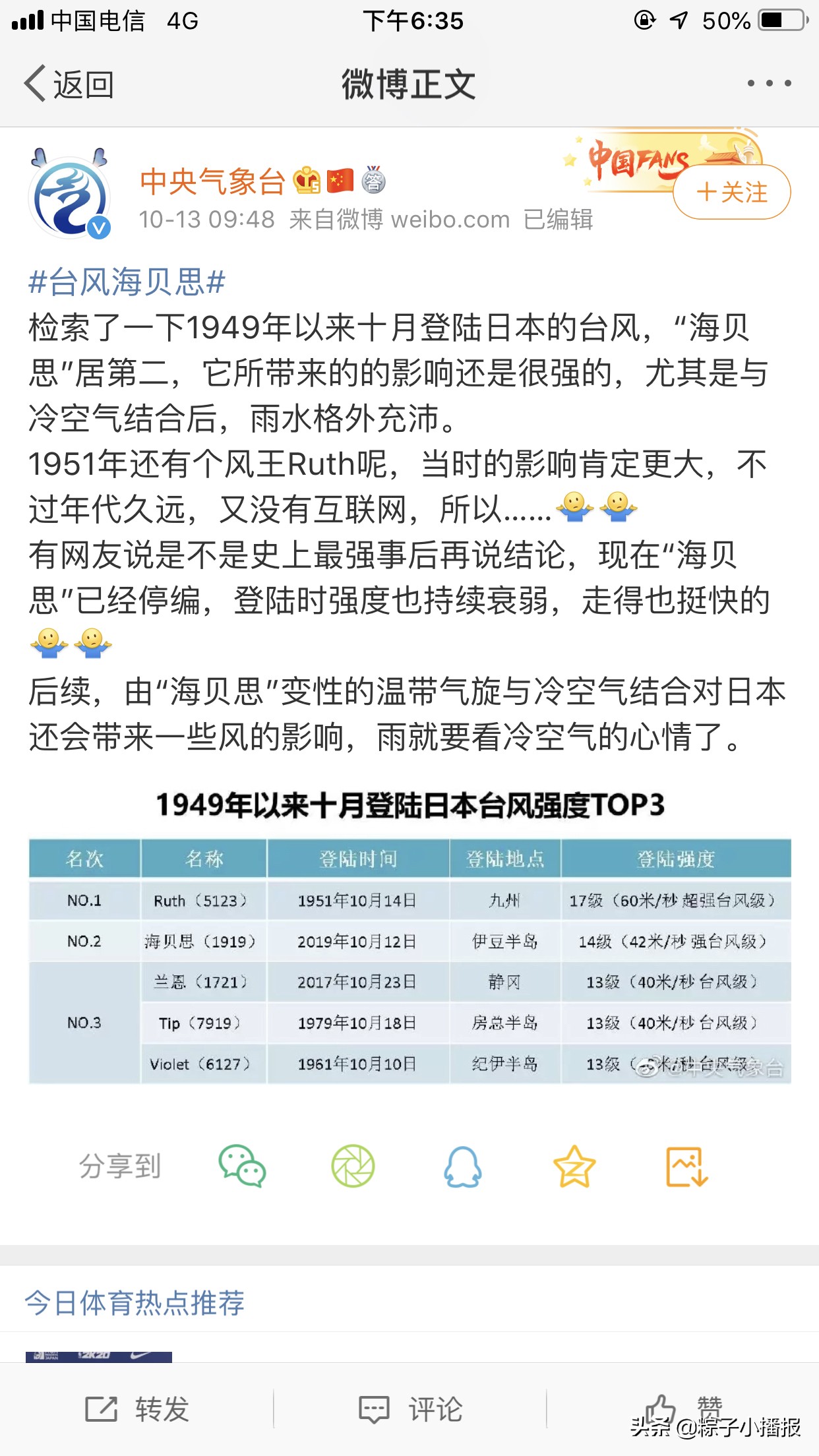The height and width of the screenshot is (1456, 819).
Task: Open 中央气象台 profile avatar
Action: (69, 195)
